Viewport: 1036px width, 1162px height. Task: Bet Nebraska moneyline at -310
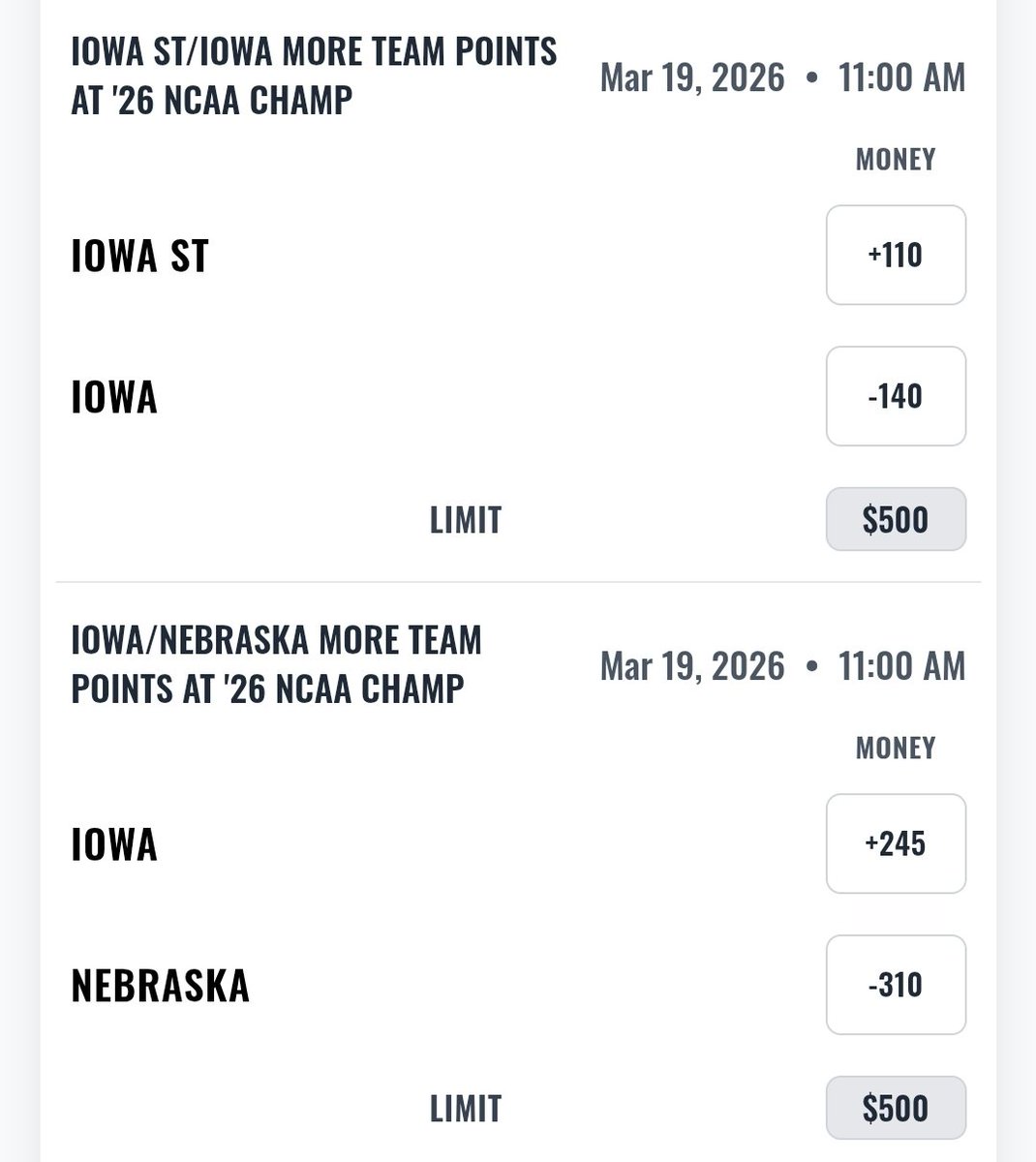(x=896, y=986)
